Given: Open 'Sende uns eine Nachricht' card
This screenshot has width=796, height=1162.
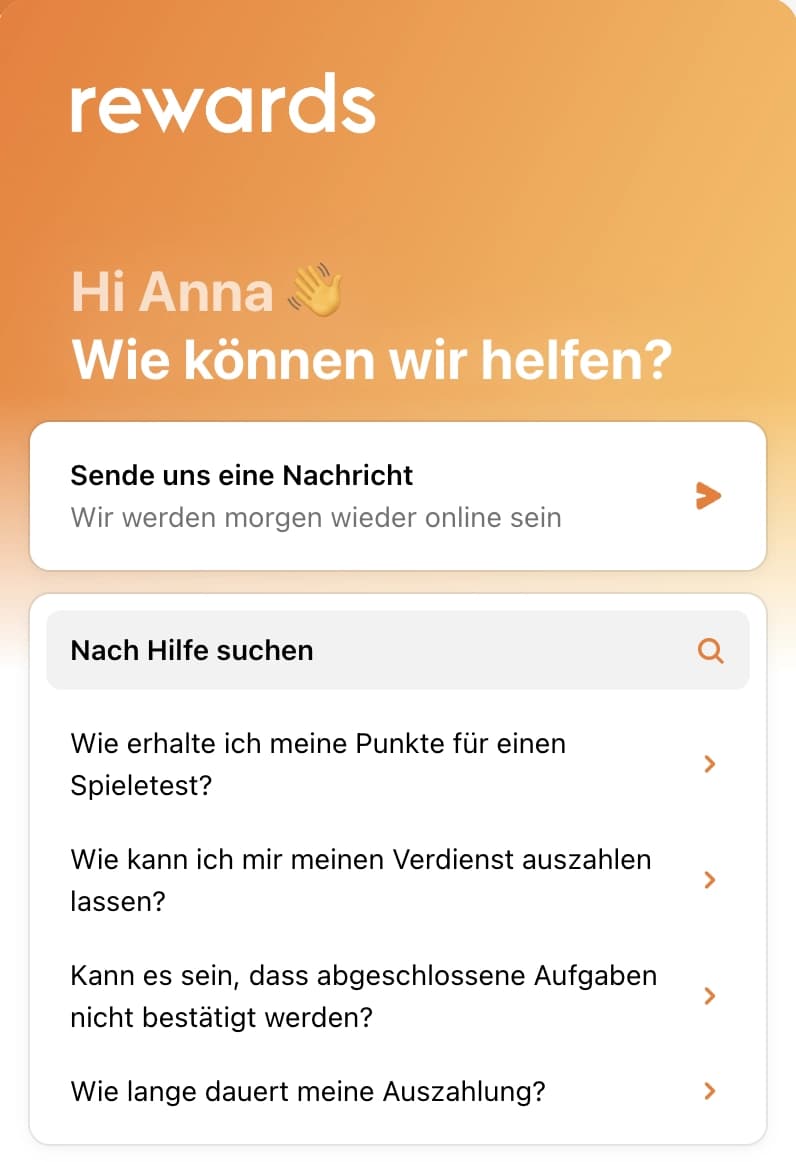Looking at the screenshot, I should [398, 496].
